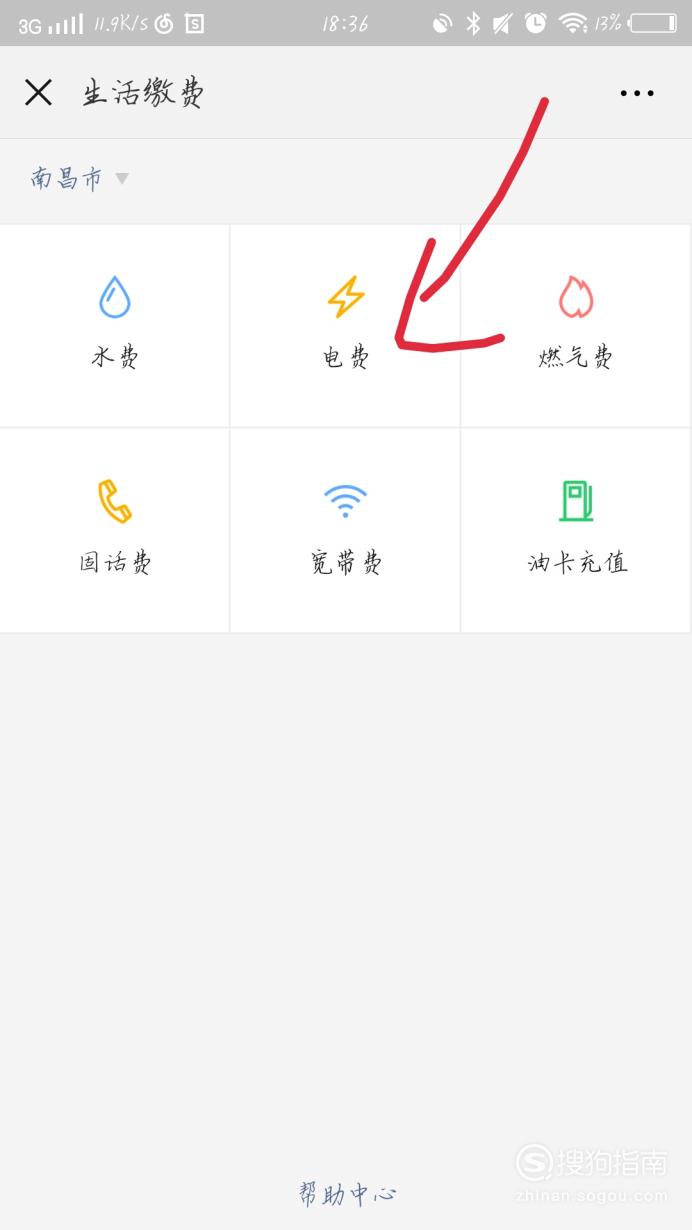Open 固话费 landline bill payment

115,531
